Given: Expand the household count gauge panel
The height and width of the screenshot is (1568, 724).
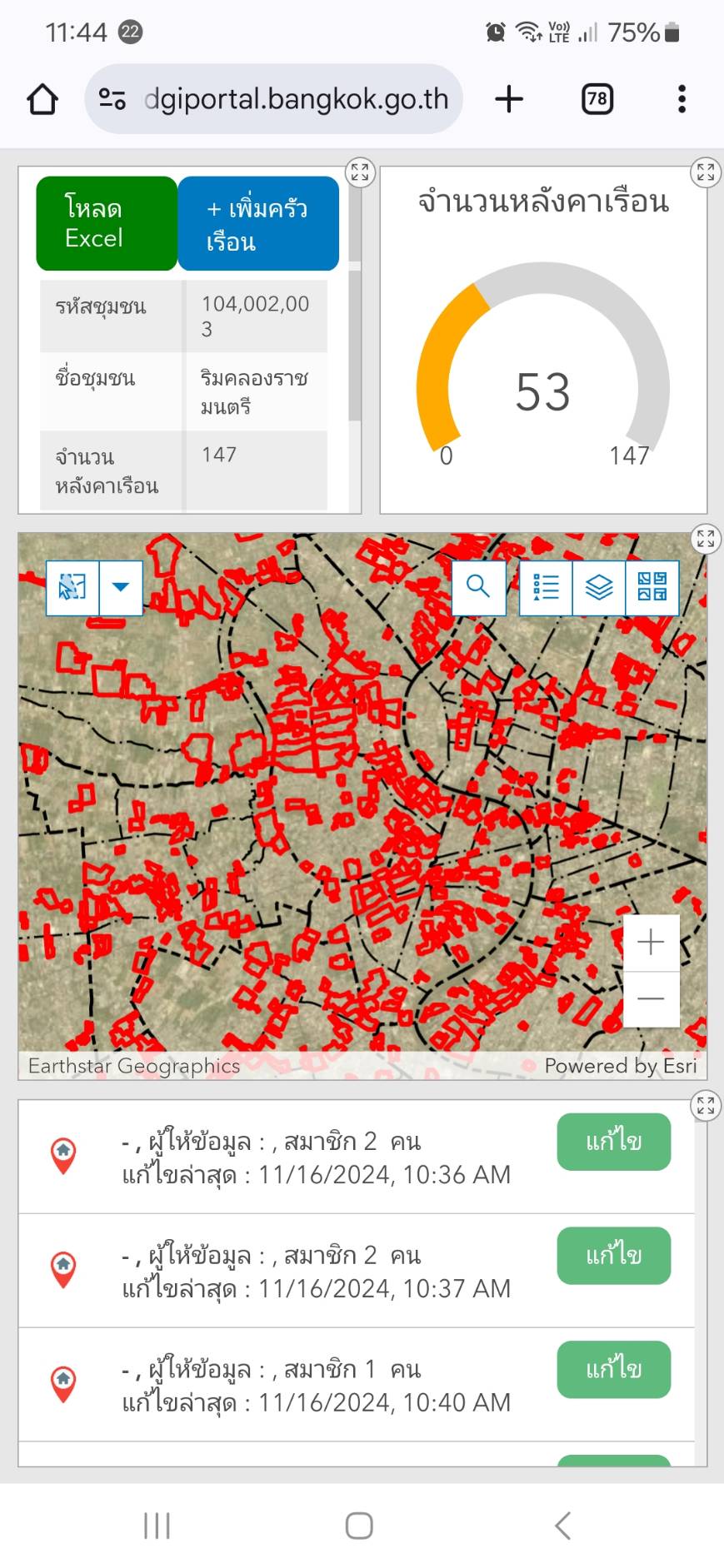Looking at the screenshot, I should click(x=705, y=173).
